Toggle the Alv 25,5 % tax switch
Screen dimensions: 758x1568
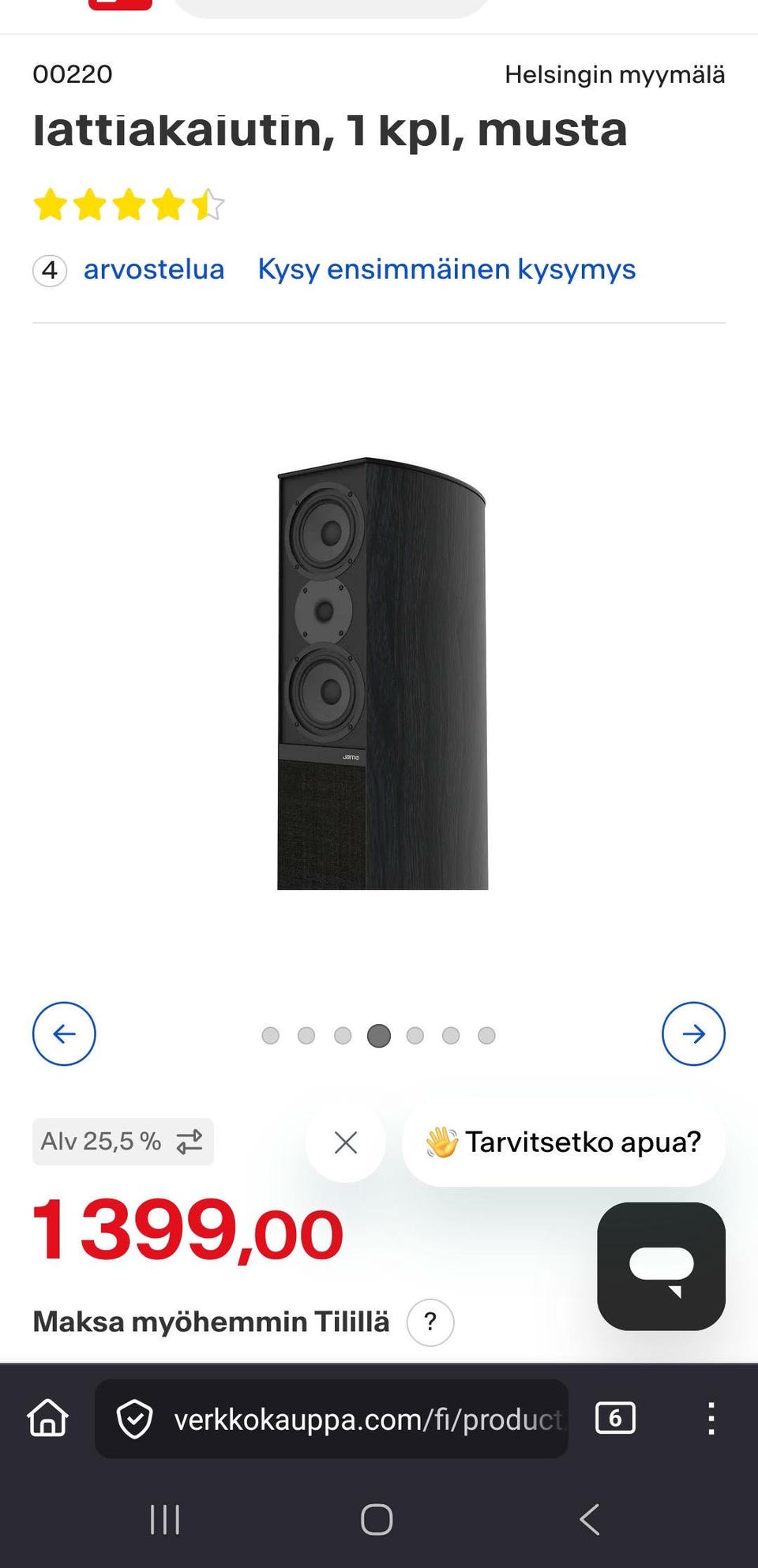coord(123,1142)
